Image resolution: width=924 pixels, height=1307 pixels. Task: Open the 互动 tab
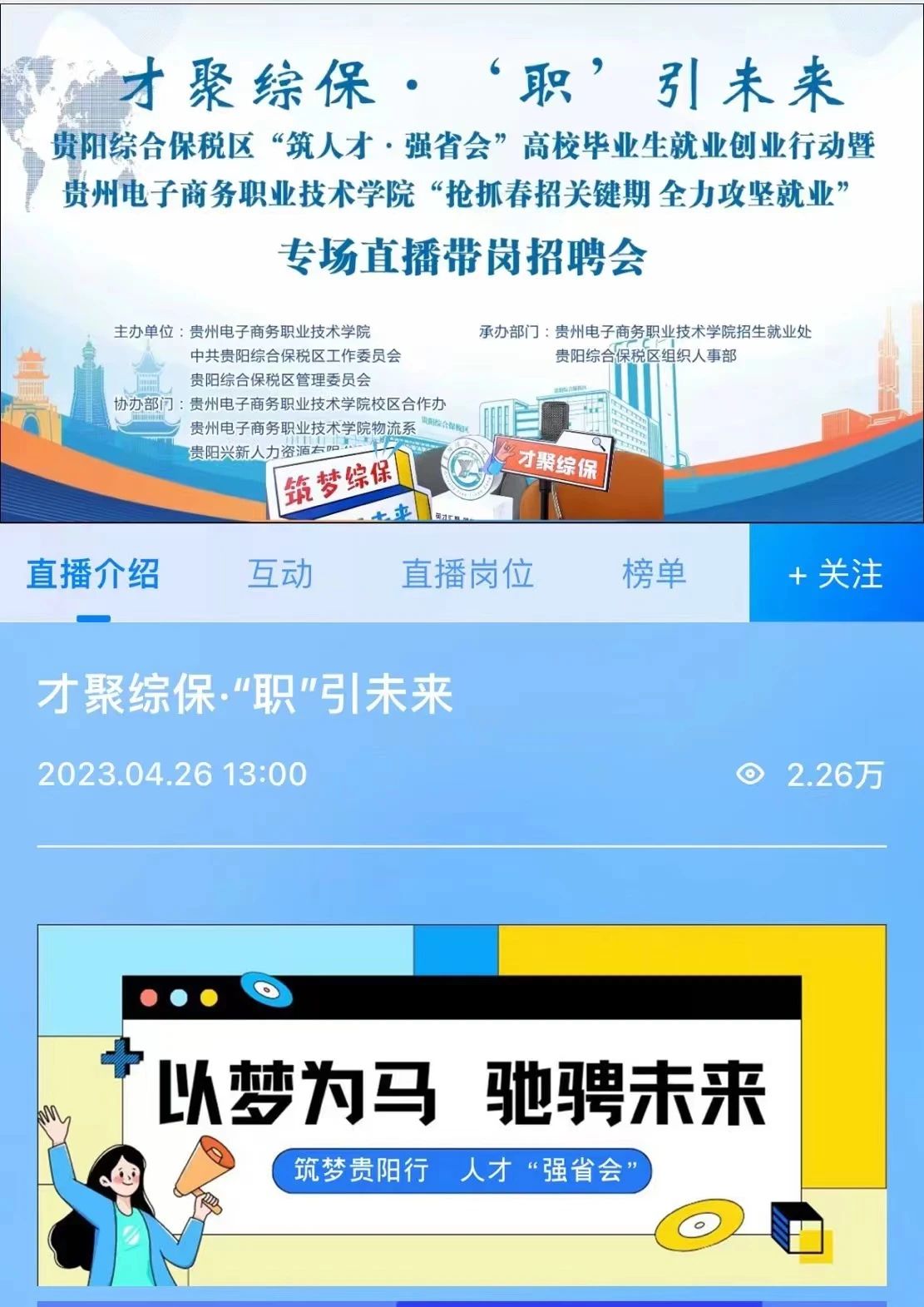point(280,574)
